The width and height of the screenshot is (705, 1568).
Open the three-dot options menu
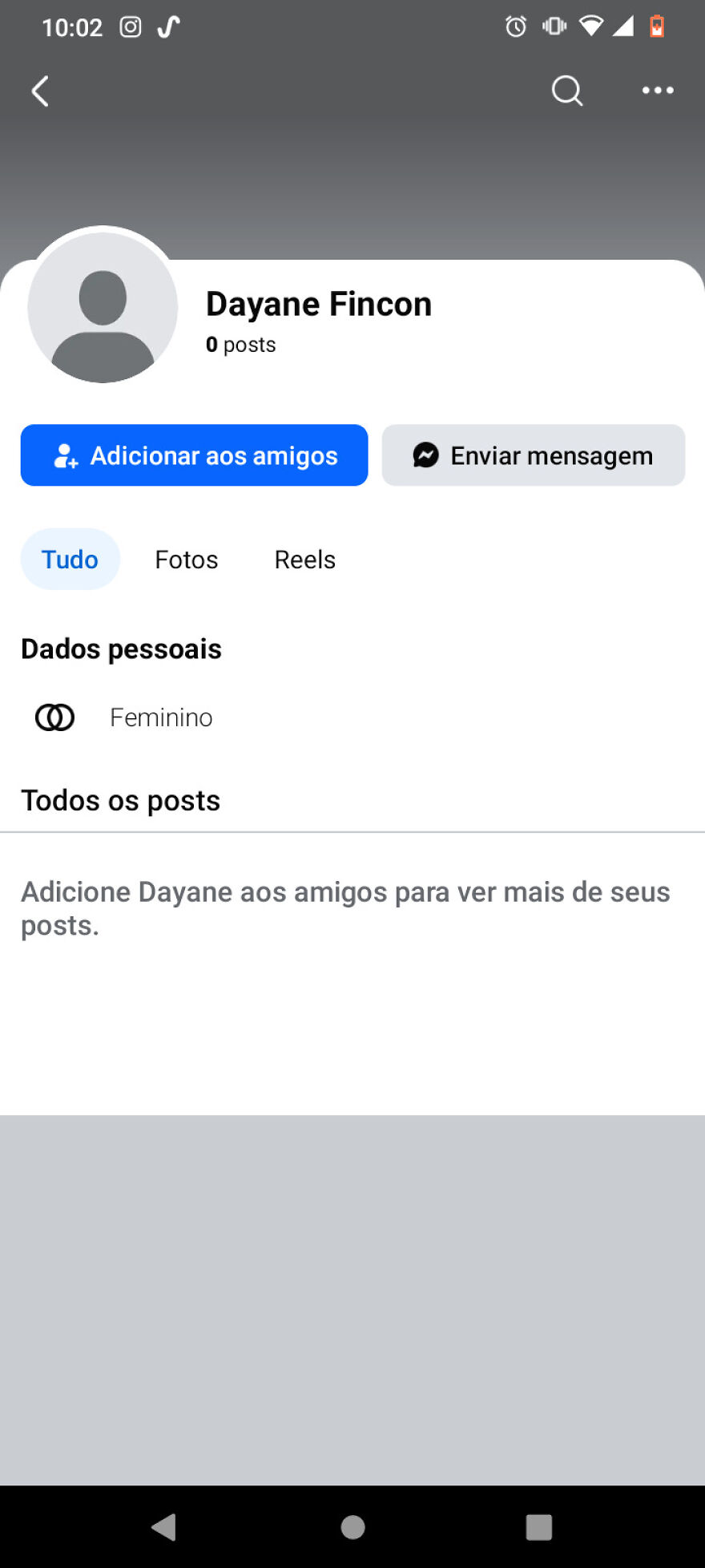coord(658,91)
